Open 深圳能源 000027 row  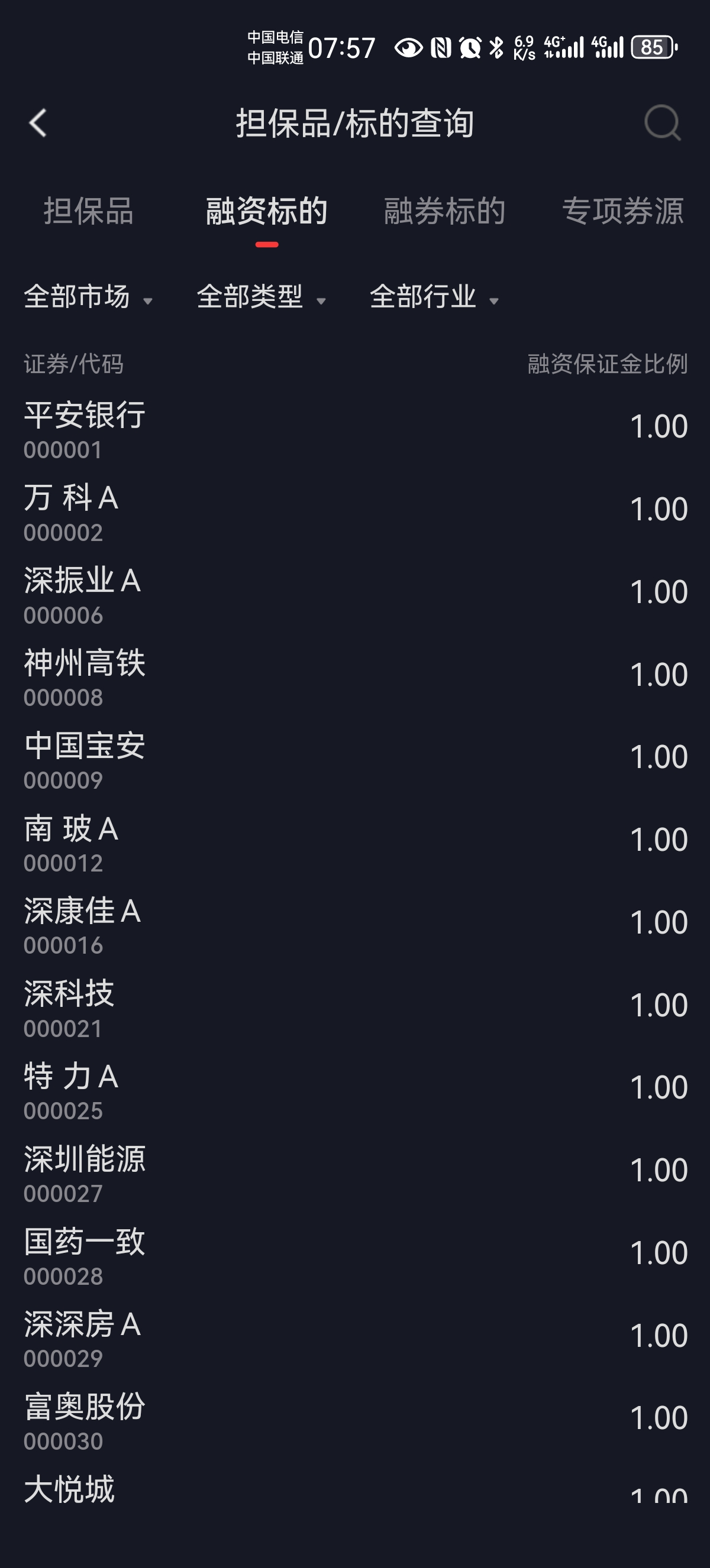[355, 1174]
